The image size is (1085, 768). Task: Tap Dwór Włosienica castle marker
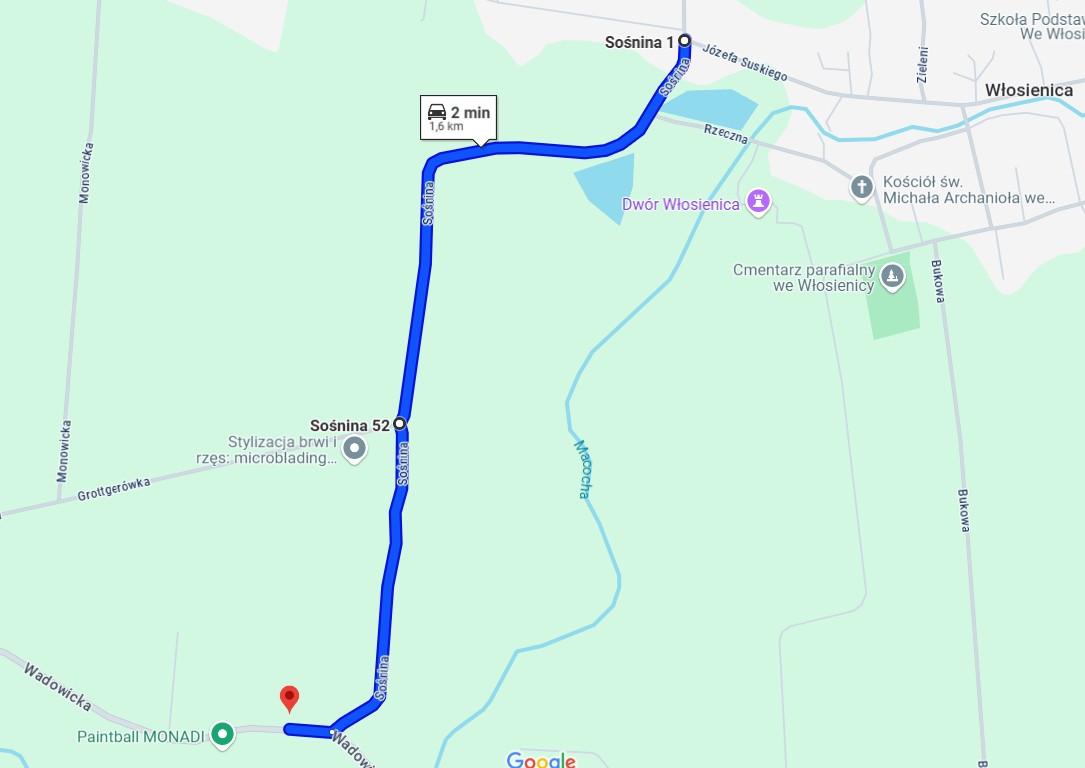click(760, 204)
